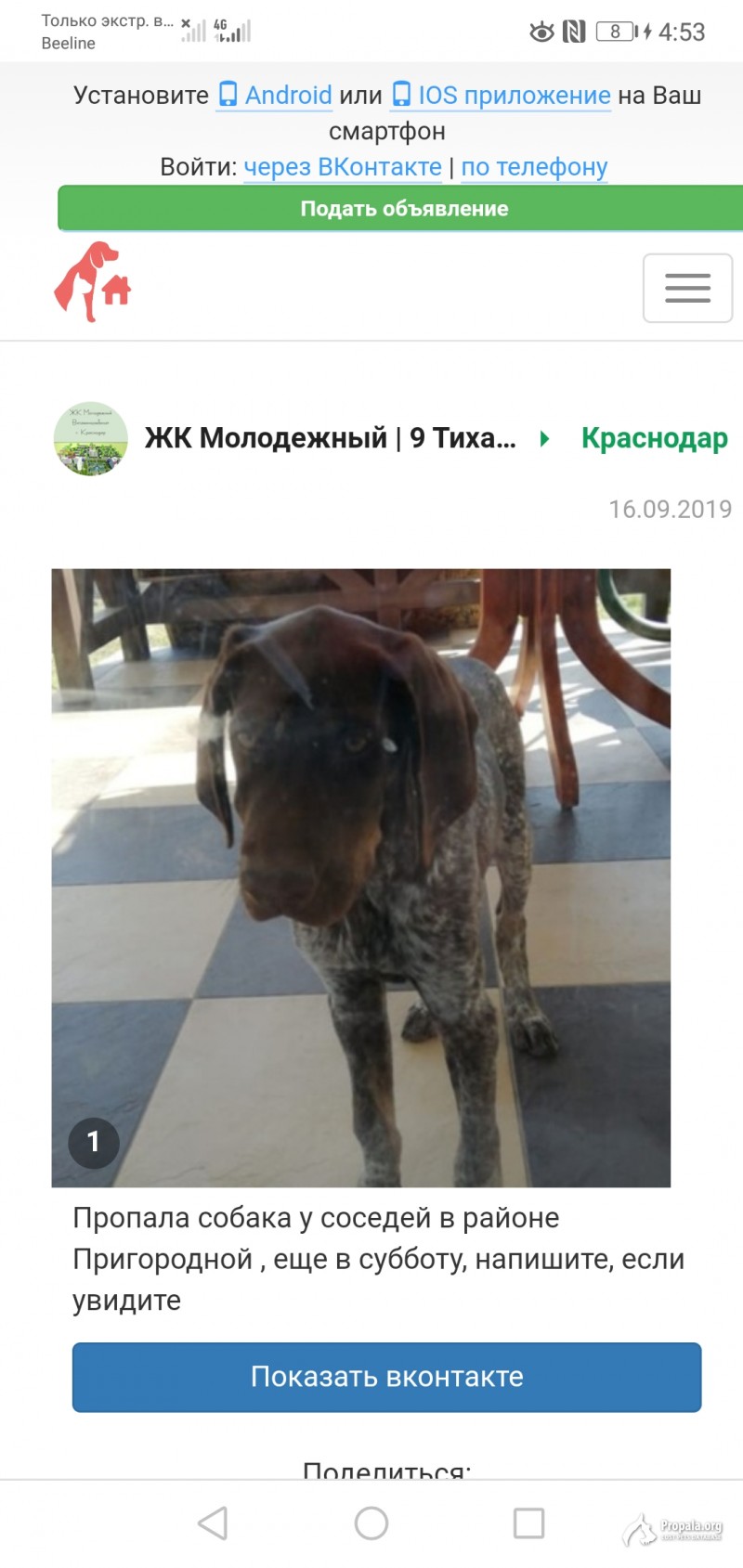Image resolution: width=743 pixels, height=1568 pixels.
Task: Sign in using по телефону link
Action: click(534, 167)
